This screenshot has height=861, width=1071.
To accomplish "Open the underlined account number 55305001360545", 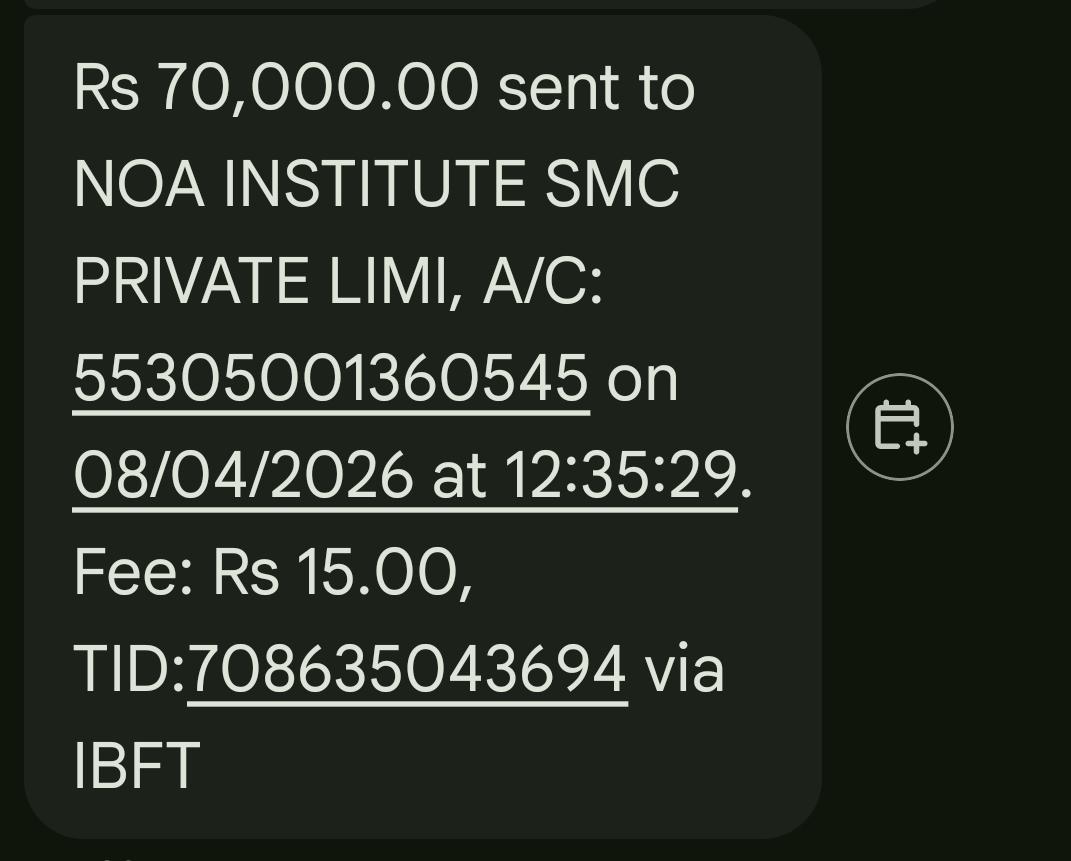I will click(331, 379).
